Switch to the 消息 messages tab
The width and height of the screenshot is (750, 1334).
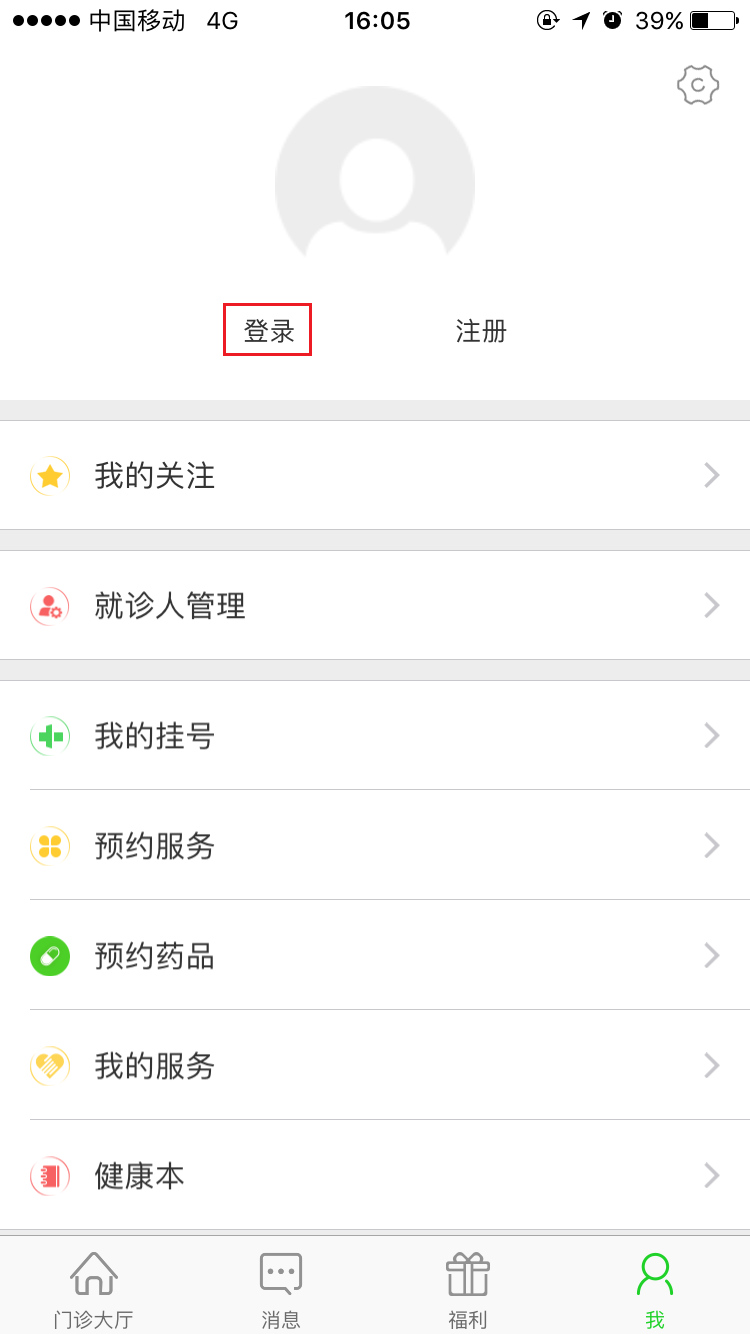[281, 1288]
